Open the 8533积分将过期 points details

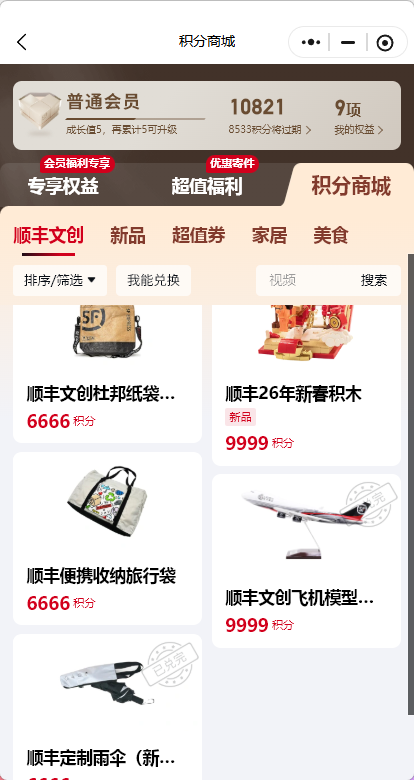point(270,130)
